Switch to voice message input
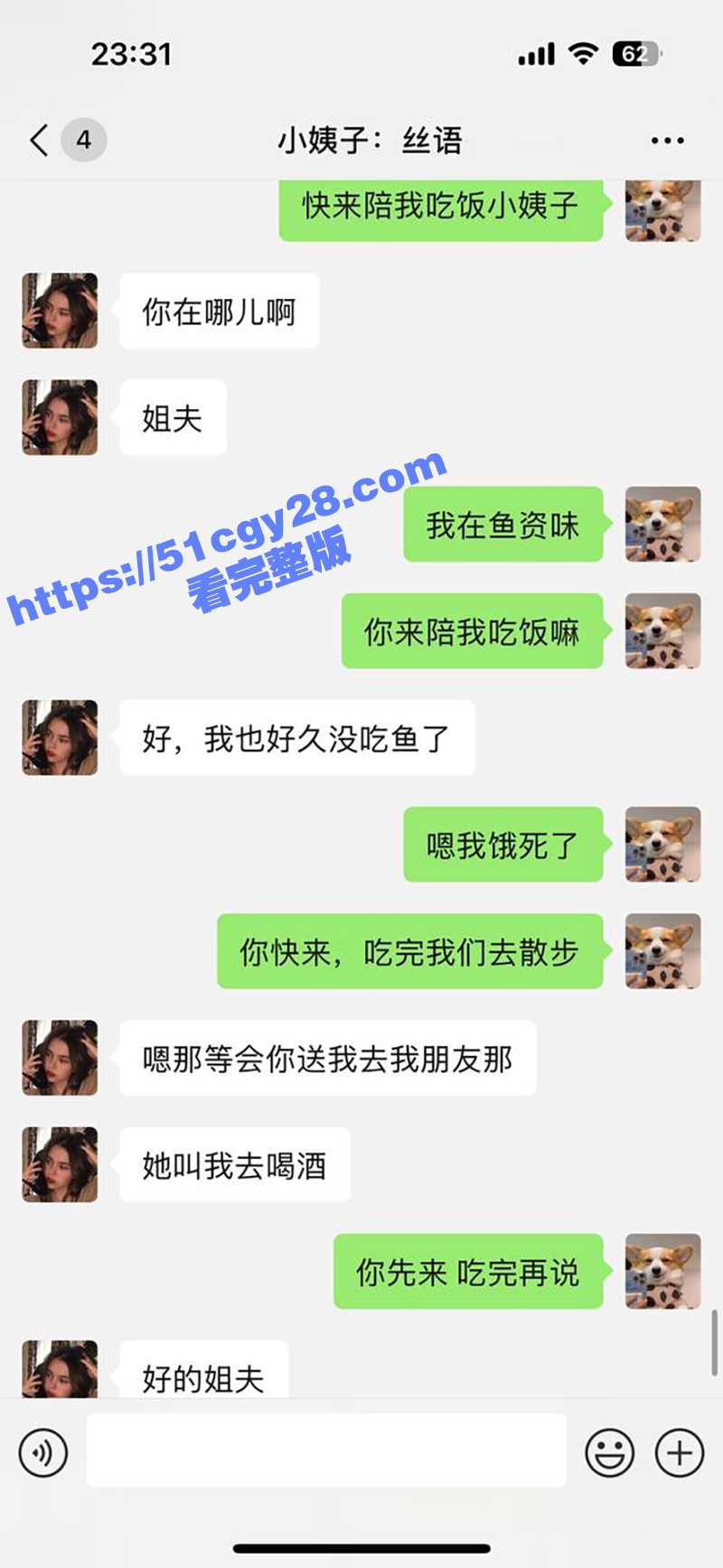The width and height of the screenshot is (723, 1568). coord(42,1452)
